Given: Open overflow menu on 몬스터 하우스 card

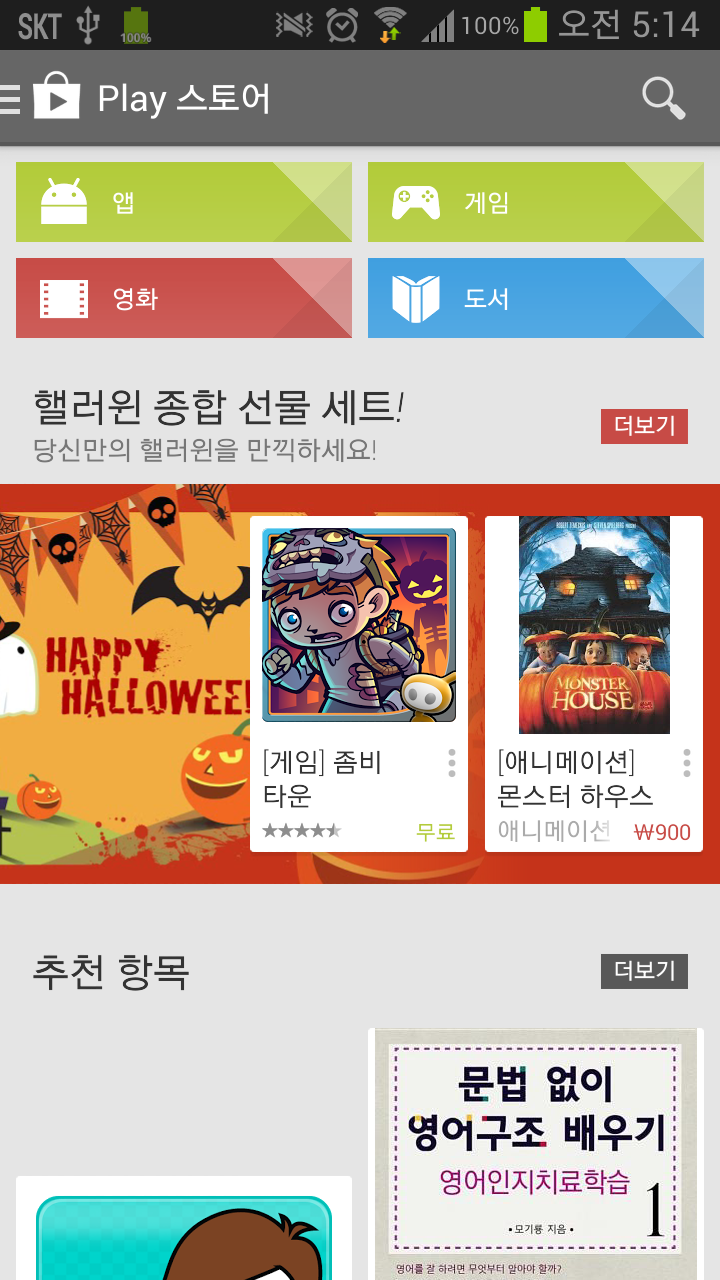Looking at the screenshot, I should [x=687, y=763].
